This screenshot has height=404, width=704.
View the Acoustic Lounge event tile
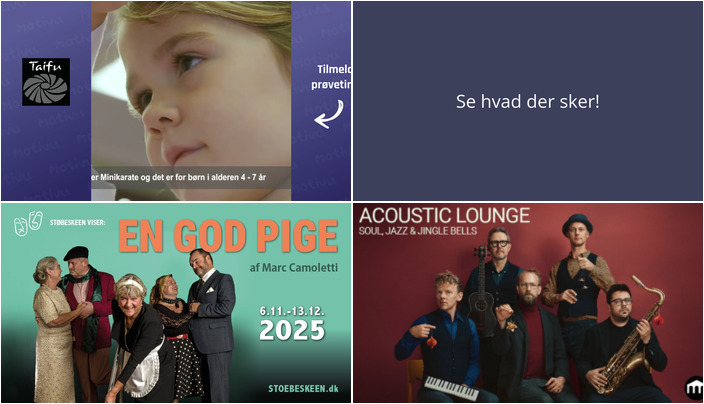pos(528,303)
